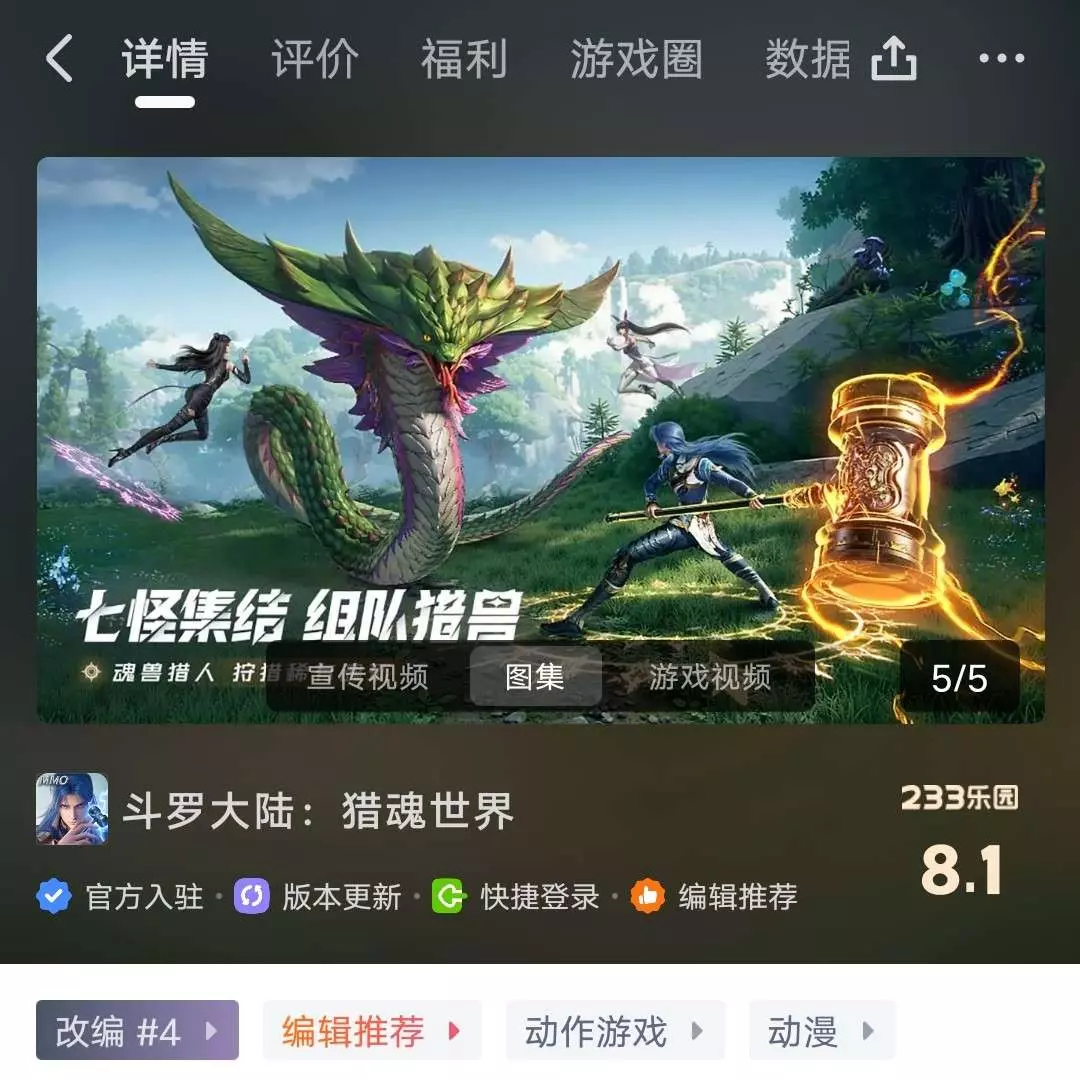Go back using the back arrow
The height and width of the screenshot is (1080, 1080).
coord(60,59)
